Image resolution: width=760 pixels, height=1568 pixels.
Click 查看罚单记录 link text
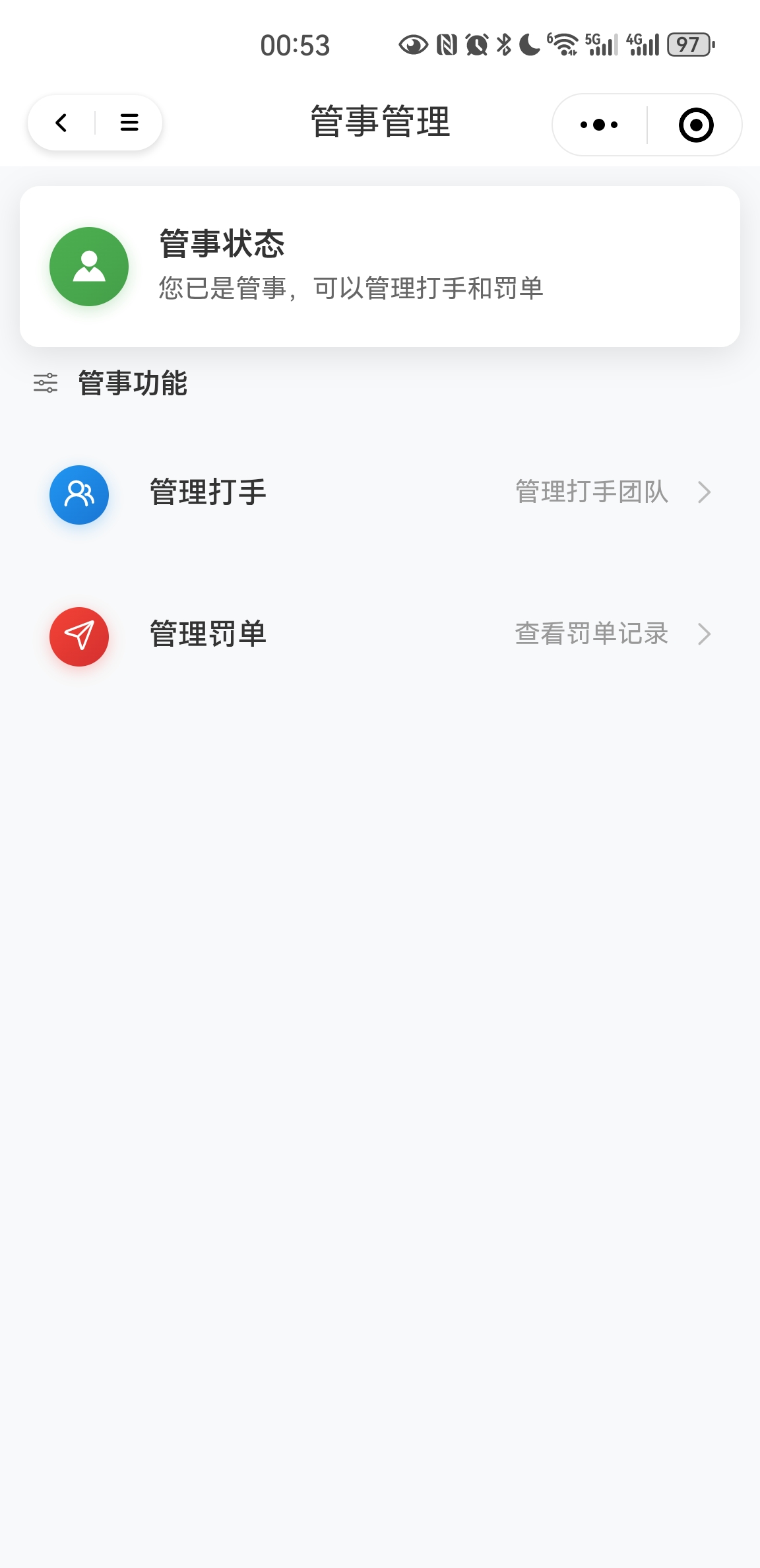[x=590, y=635]
